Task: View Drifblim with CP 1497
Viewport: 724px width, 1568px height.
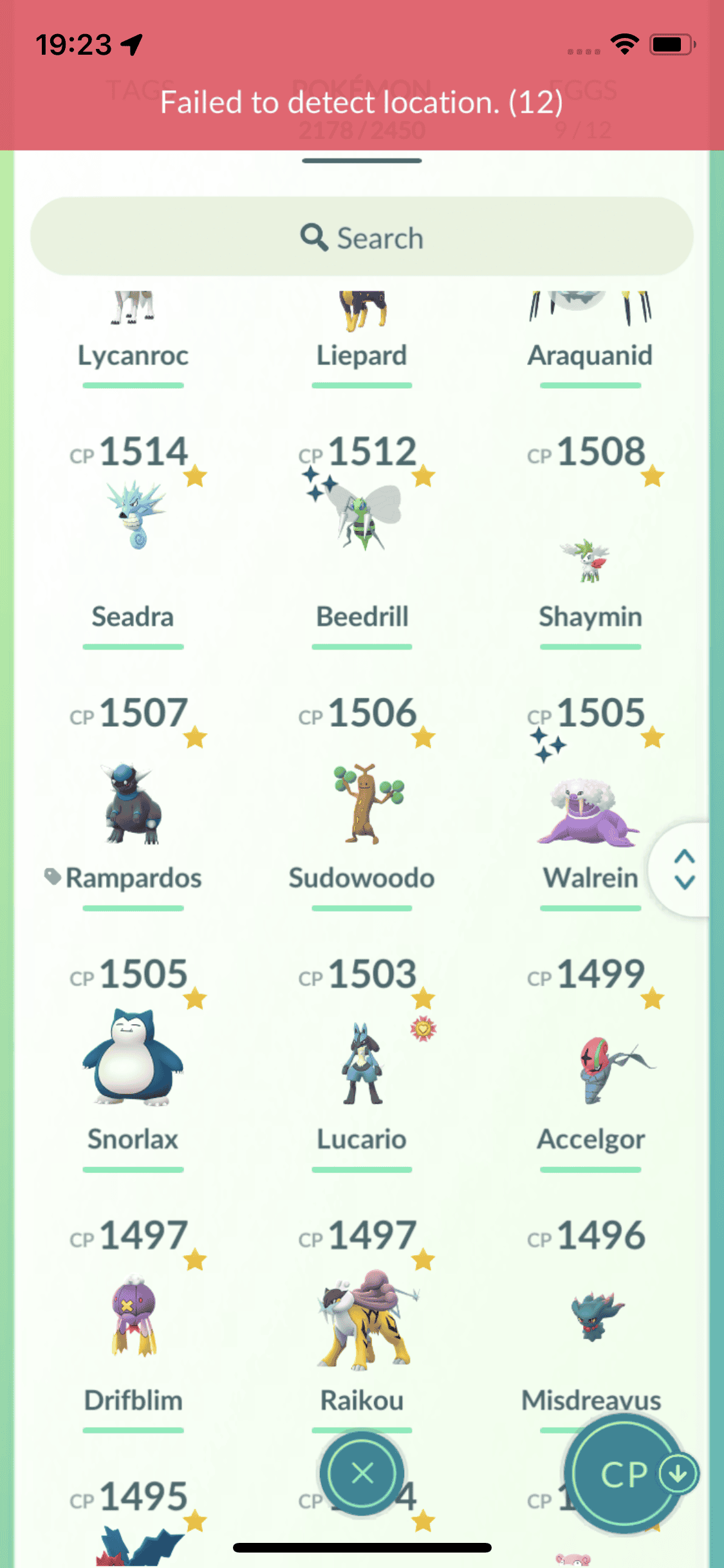Action: pos(133,1320)
